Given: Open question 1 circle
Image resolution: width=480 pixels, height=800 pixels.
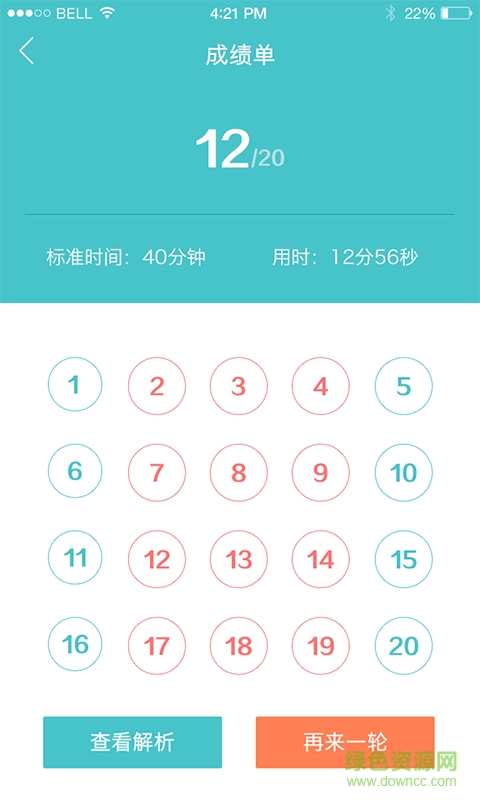Looking at the screenshot, I should tap(75, 385).
